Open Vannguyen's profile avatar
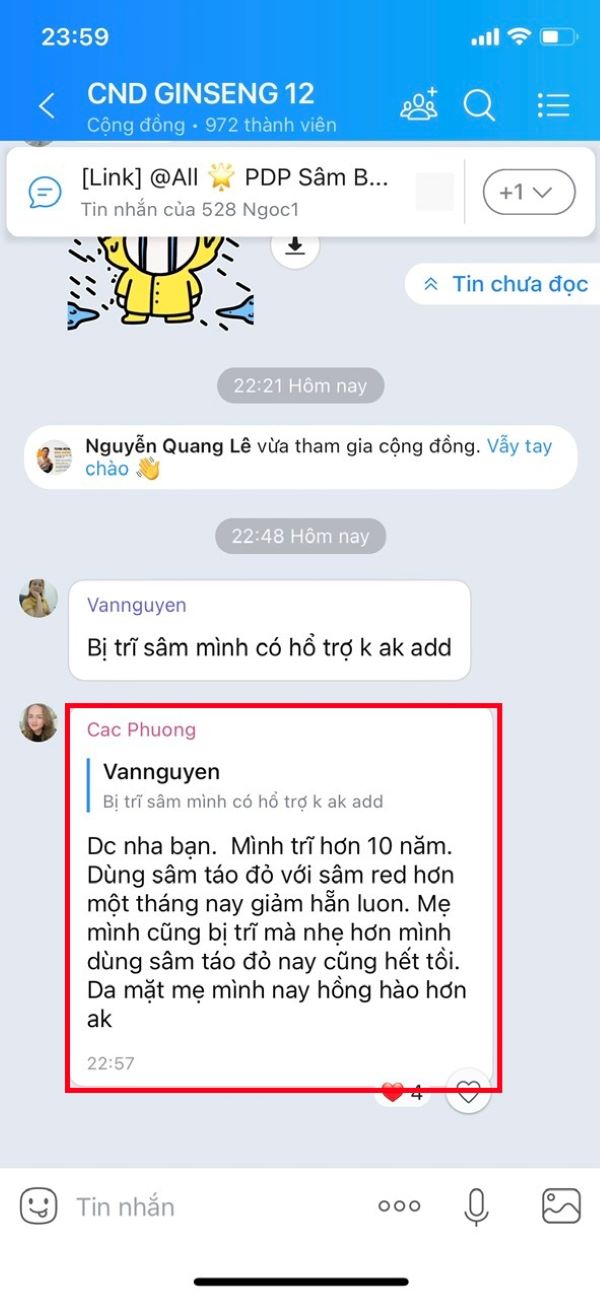 click(38, 598)
